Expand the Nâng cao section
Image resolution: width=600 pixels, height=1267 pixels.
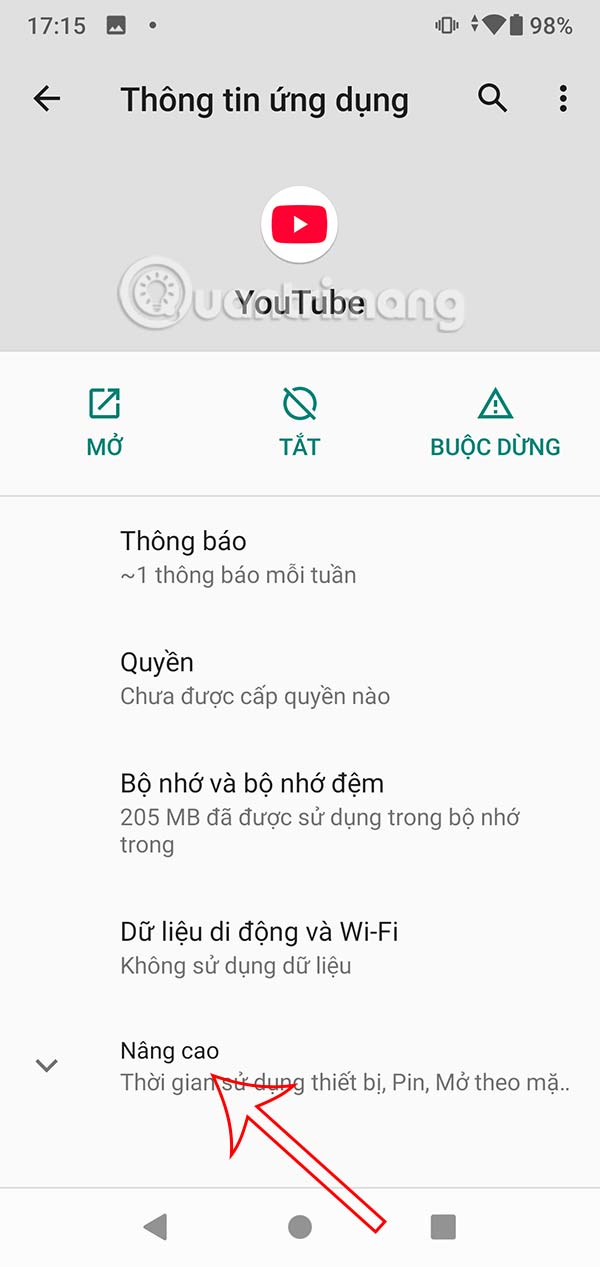300,1065
